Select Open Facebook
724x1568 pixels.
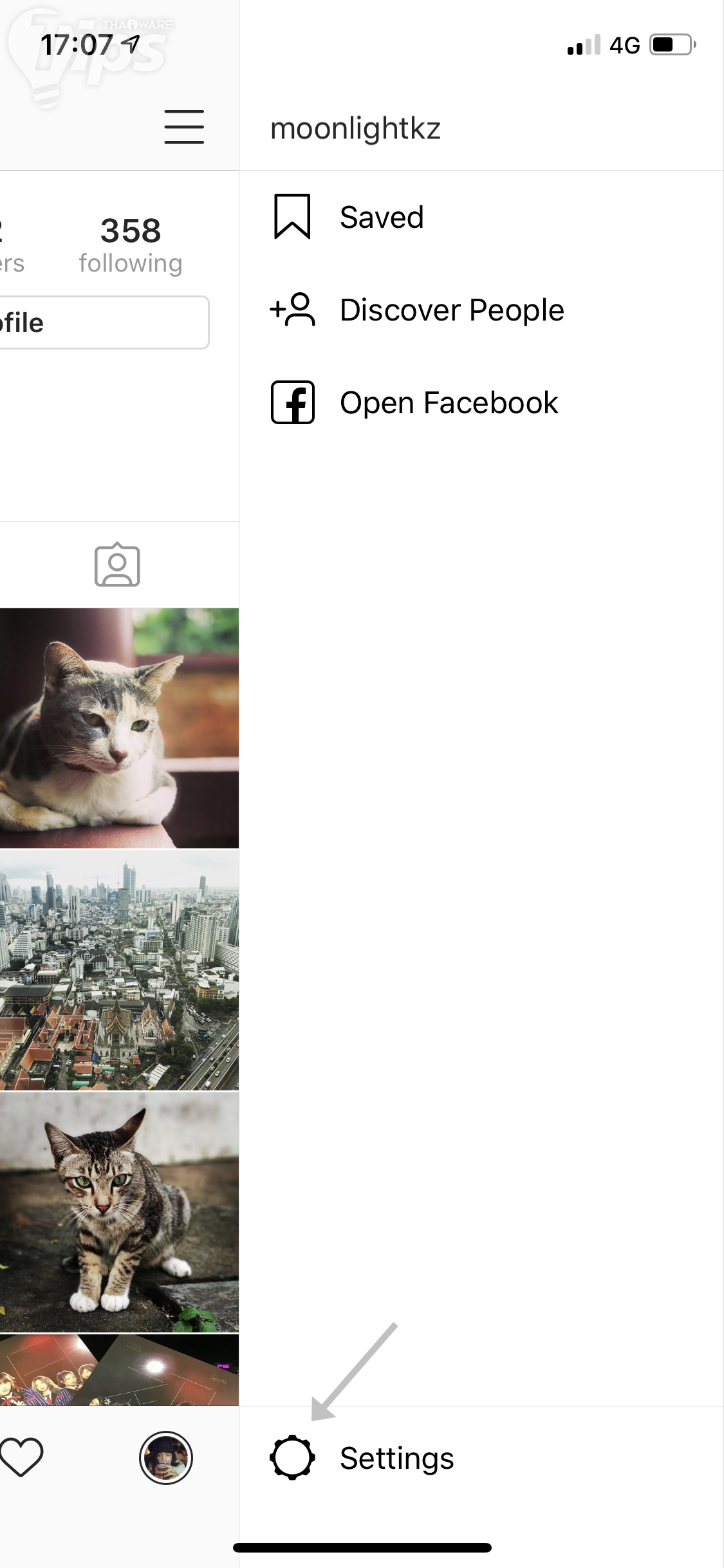point(448,403)
